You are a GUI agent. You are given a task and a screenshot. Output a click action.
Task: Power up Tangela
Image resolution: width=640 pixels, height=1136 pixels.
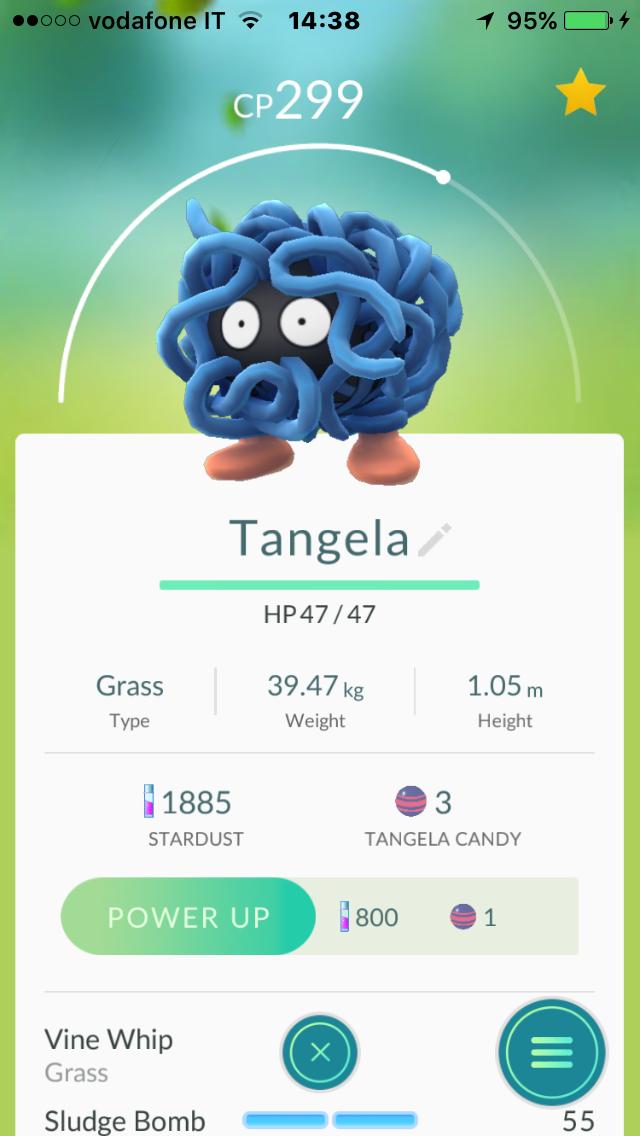click(189, 916)
